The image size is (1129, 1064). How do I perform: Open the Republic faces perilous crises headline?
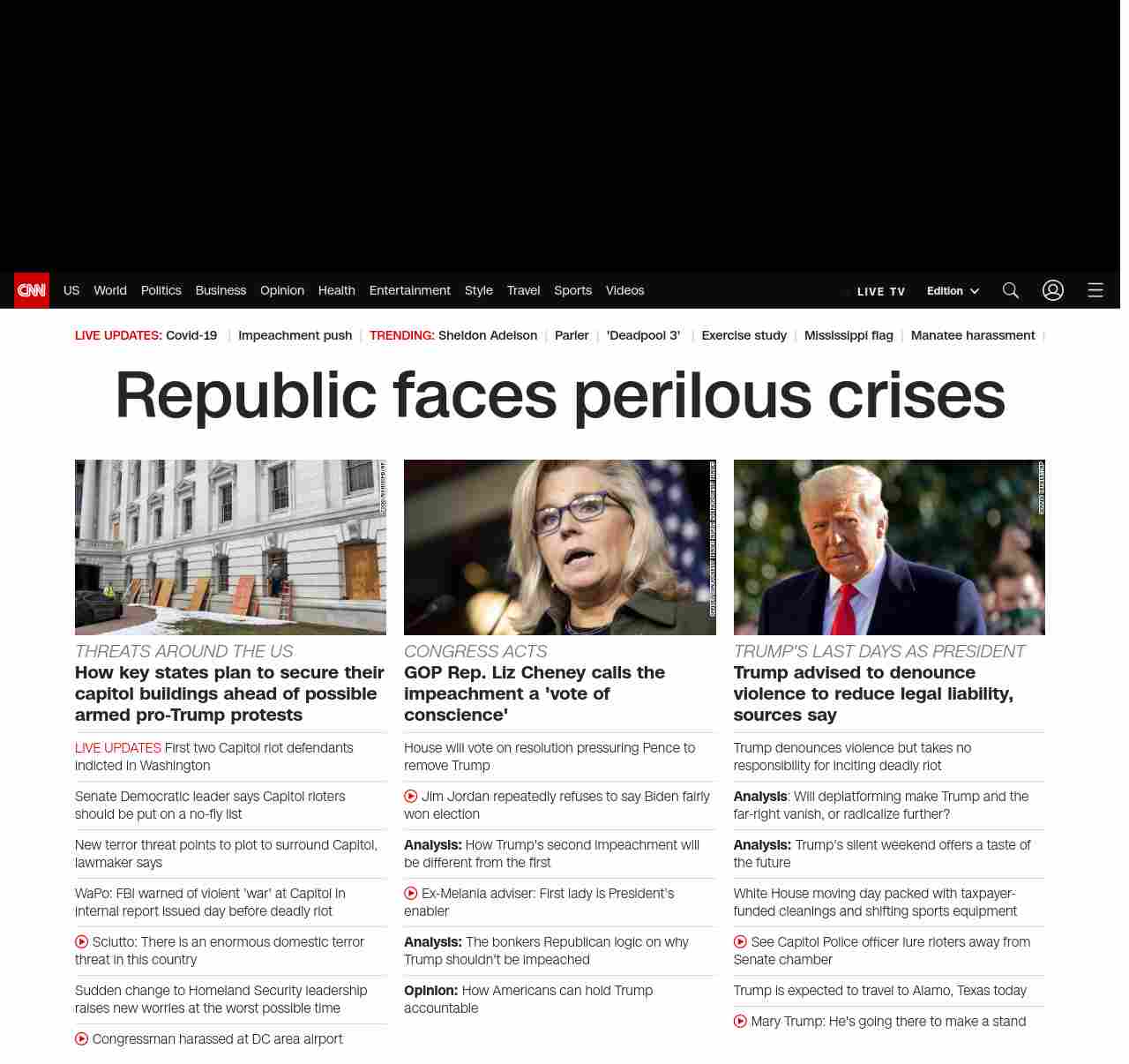pyautogui.click(x=559, y=395)
